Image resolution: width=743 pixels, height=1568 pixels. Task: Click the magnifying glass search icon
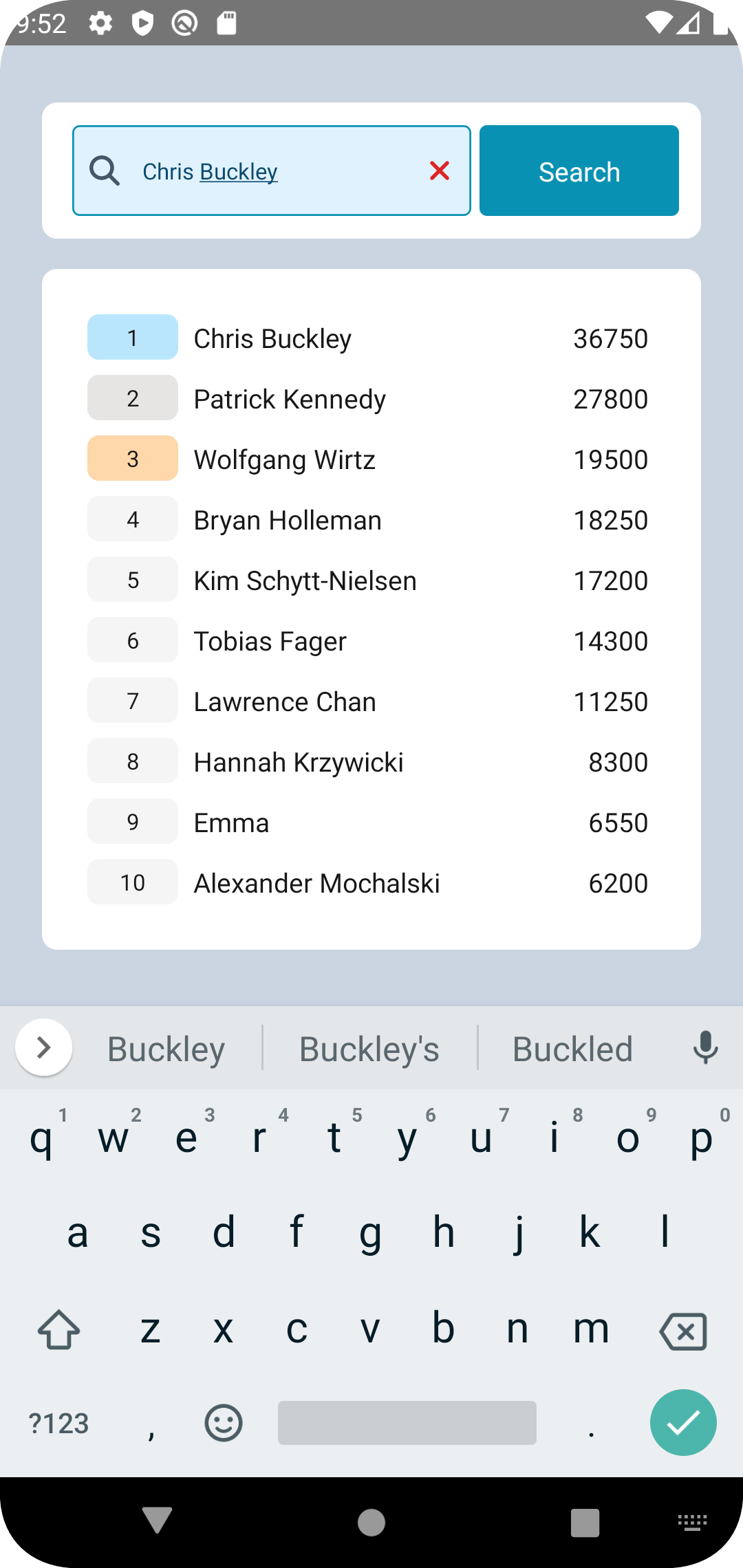105,170
